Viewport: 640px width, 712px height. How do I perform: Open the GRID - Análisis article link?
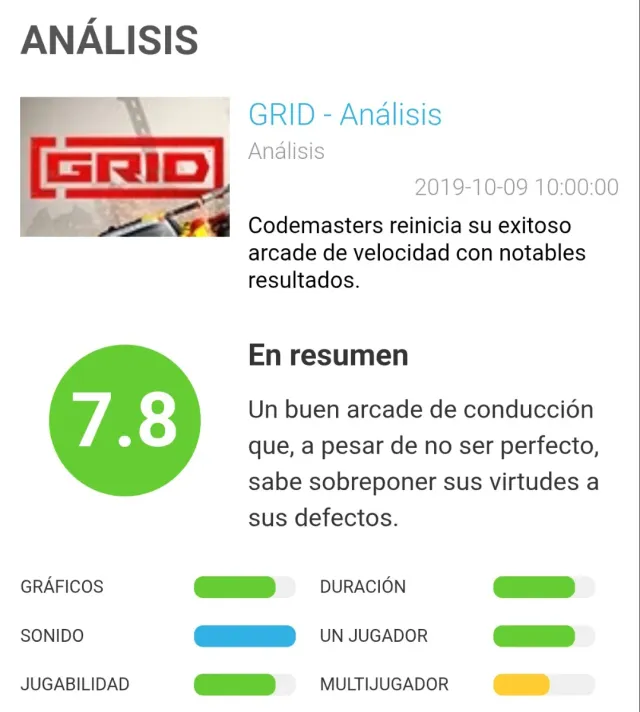(x=344, y=114)
